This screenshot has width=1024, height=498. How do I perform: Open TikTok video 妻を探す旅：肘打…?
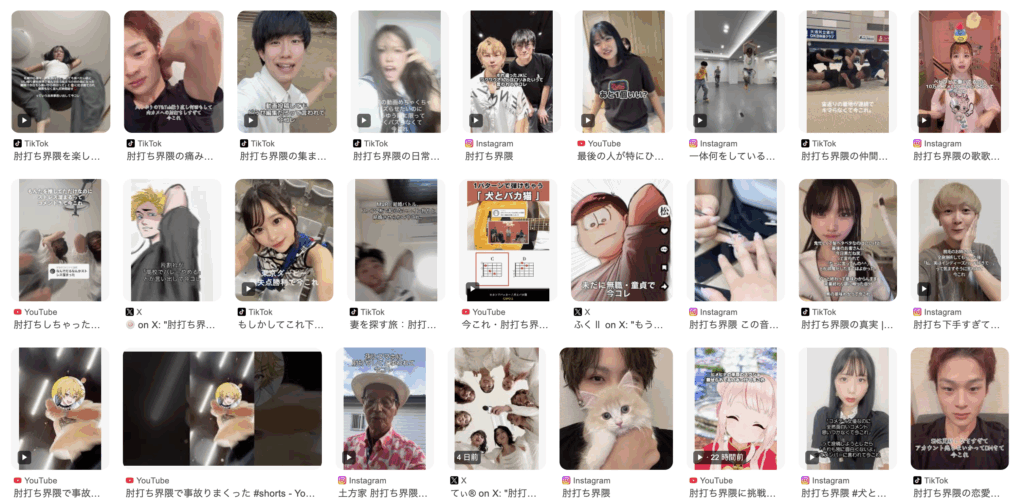click(398, 240)
